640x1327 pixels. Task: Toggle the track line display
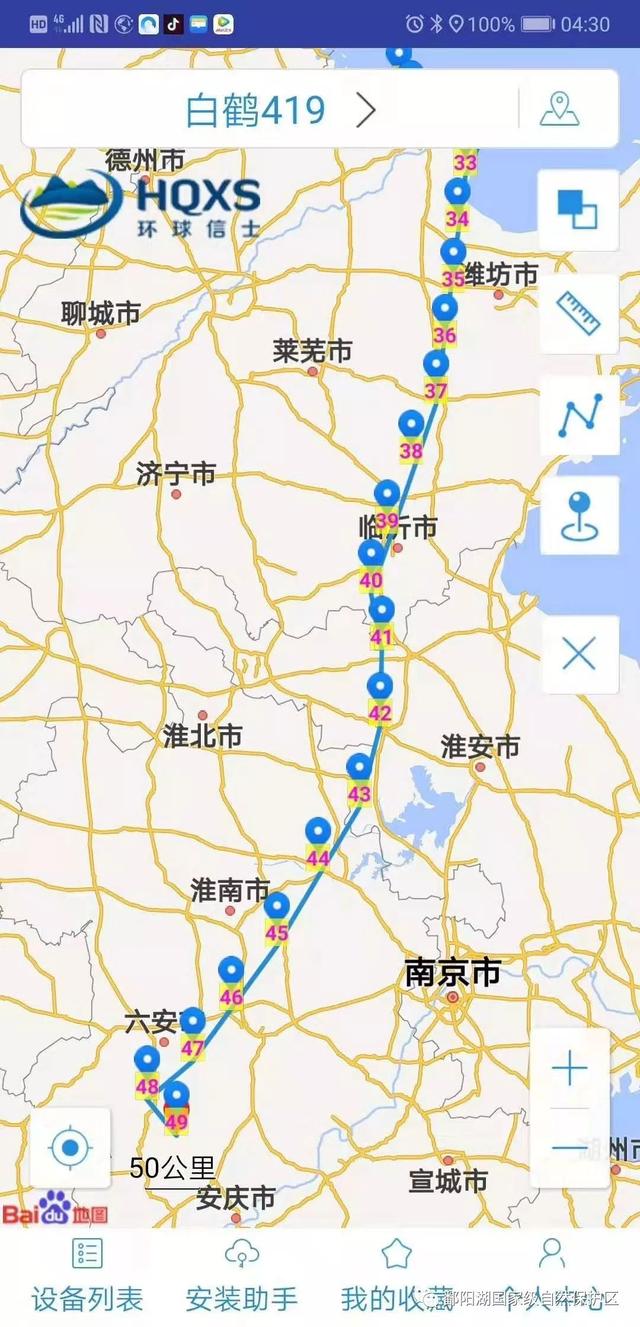click(x=578, y=414)
